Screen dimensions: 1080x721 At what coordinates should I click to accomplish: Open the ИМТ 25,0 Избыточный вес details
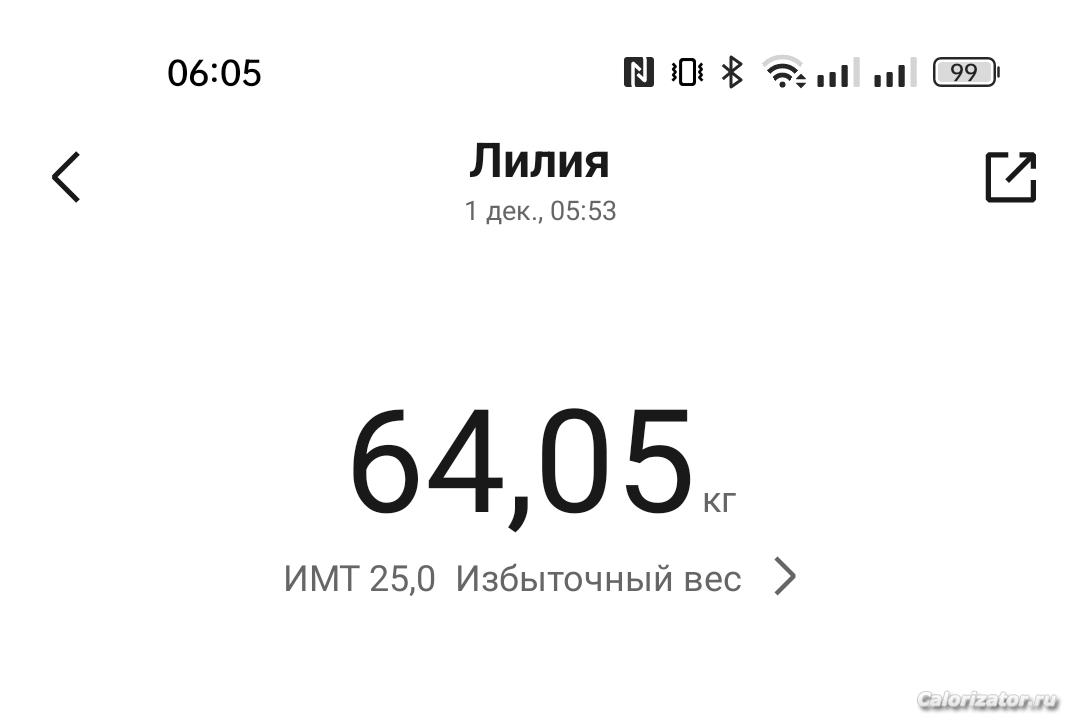(540, 578)
